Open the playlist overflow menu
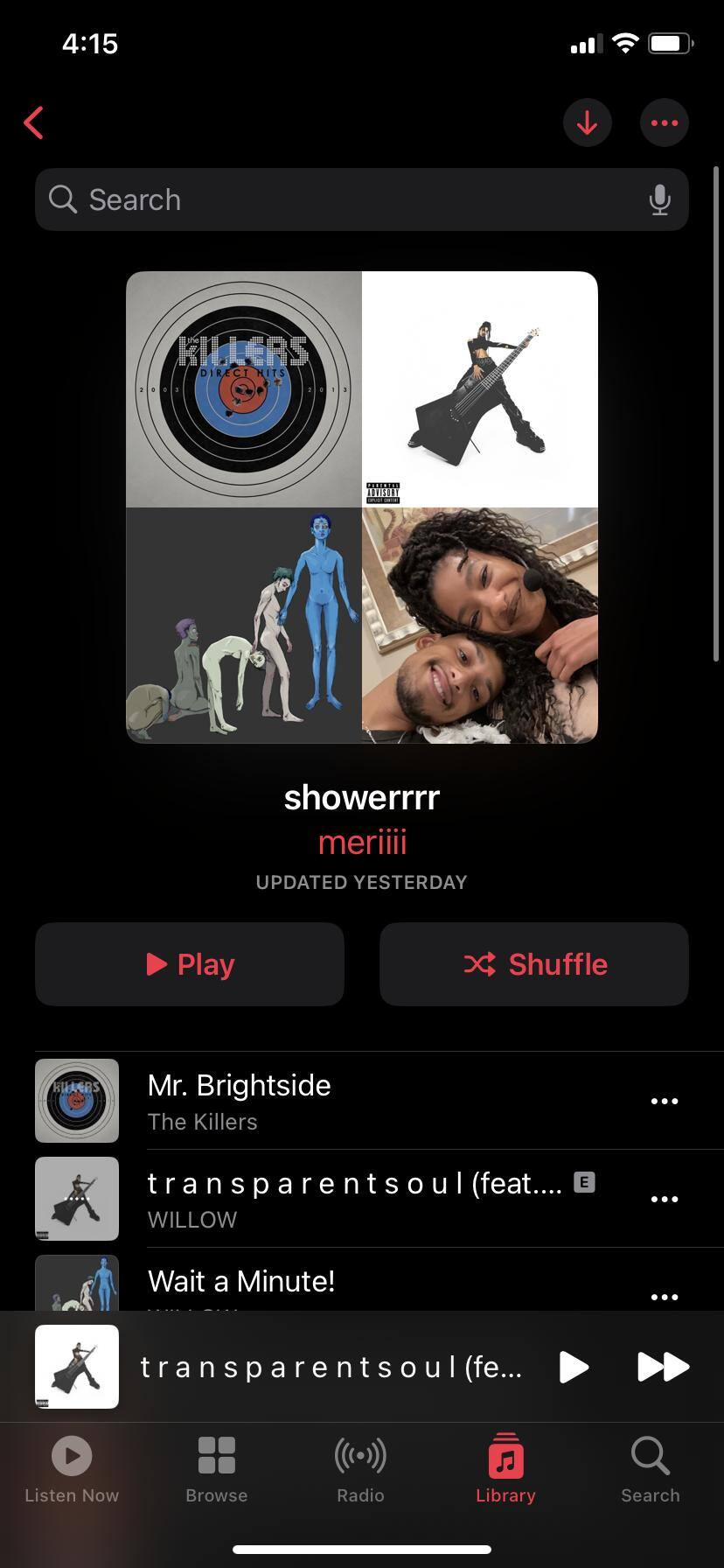This screenshot has height=1568, width=724. tap(665, 123)
